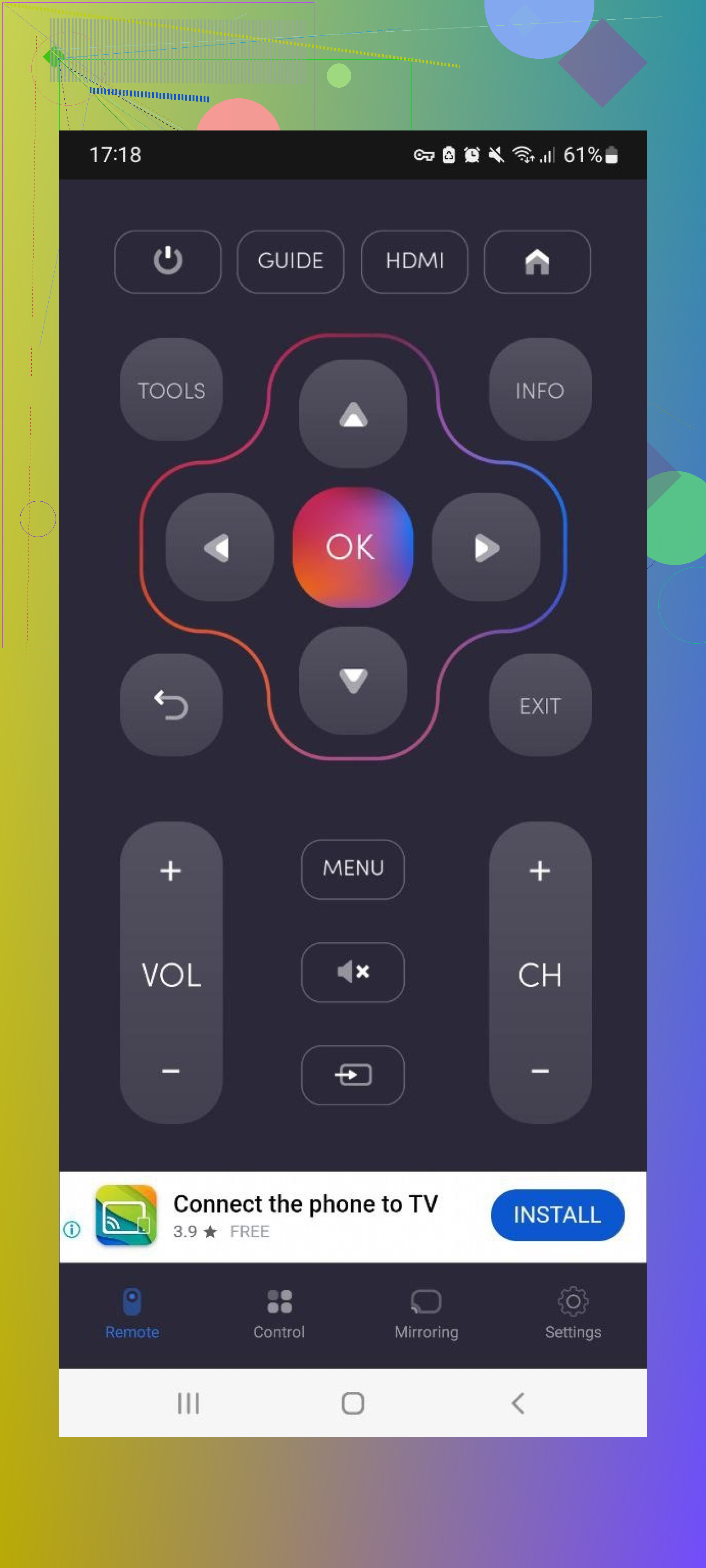Screen dimensions: 706x1568
Task: Switch to the Mirroring tab
Action: click(x=426, y=1314)
